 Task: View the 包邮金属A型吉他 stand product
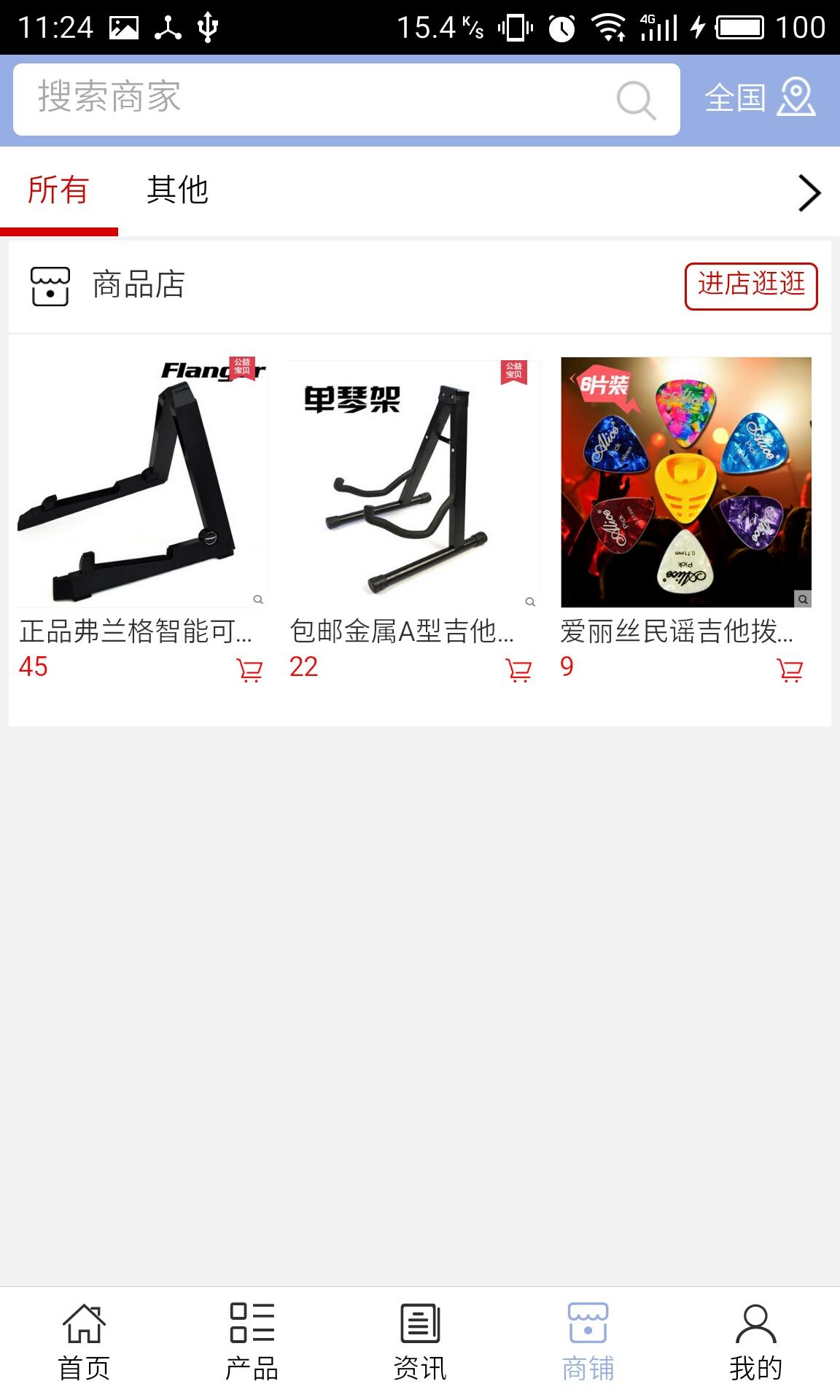click(413, 483)
